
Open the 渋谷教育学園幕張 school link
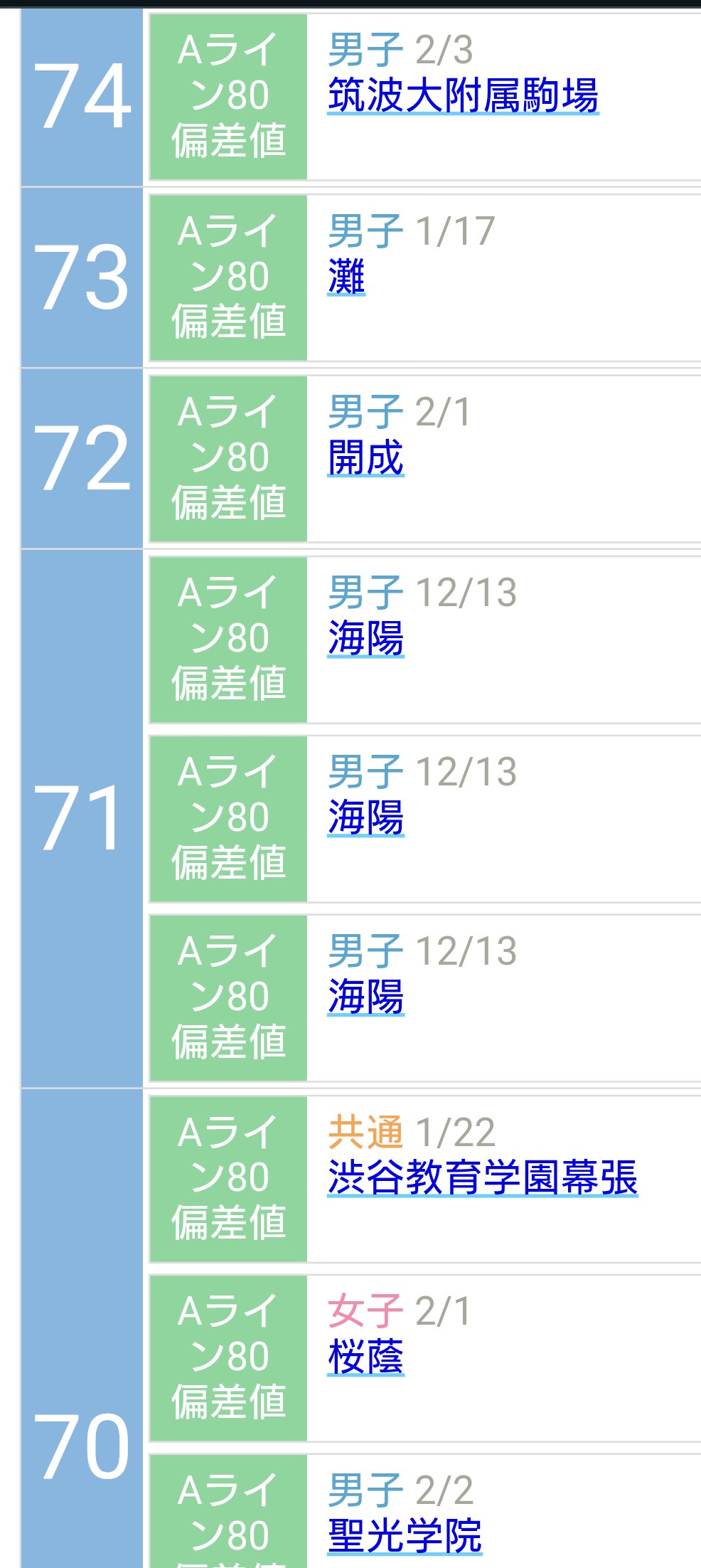click(482, 1178)
